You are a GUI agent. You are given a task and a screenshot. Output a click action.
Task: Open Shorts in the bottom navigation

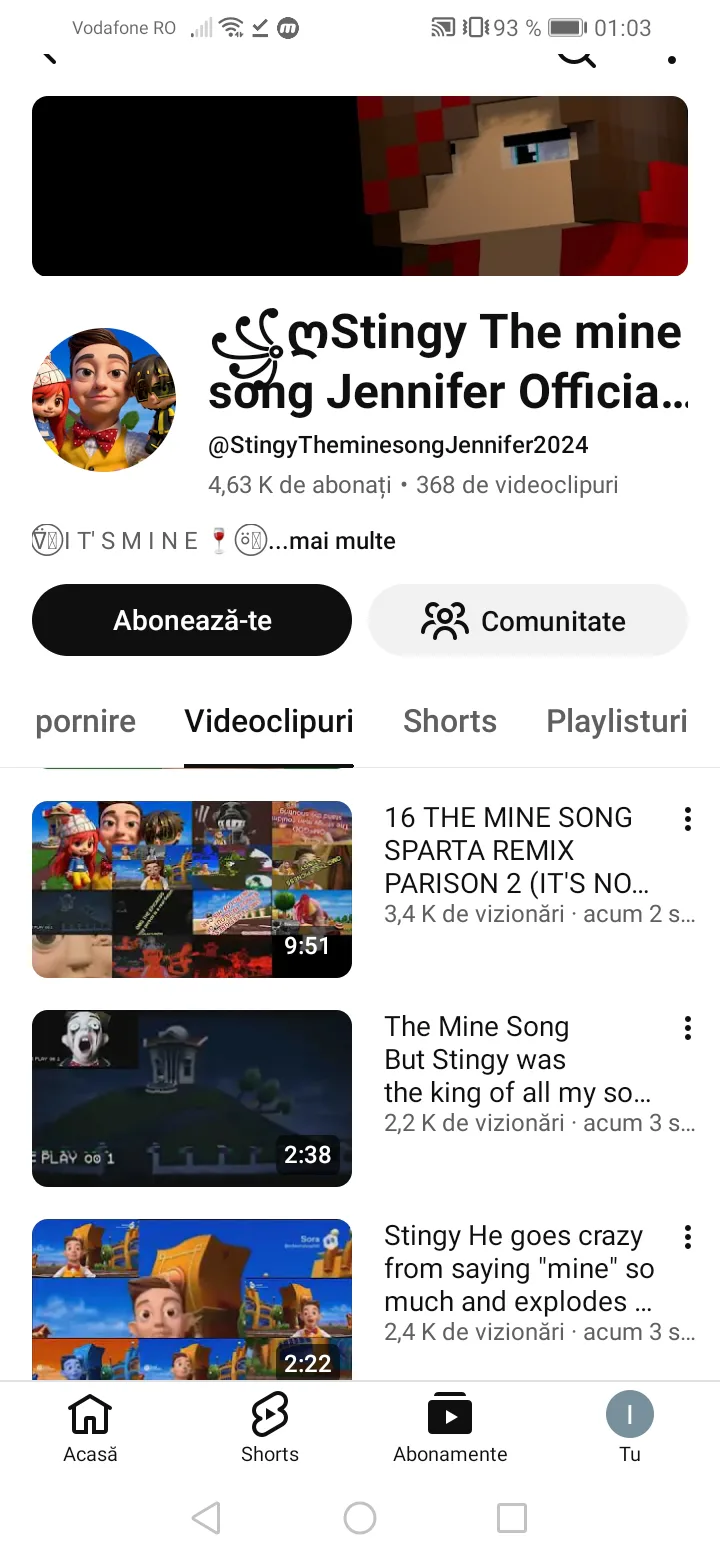click(x=270, y=1428)
